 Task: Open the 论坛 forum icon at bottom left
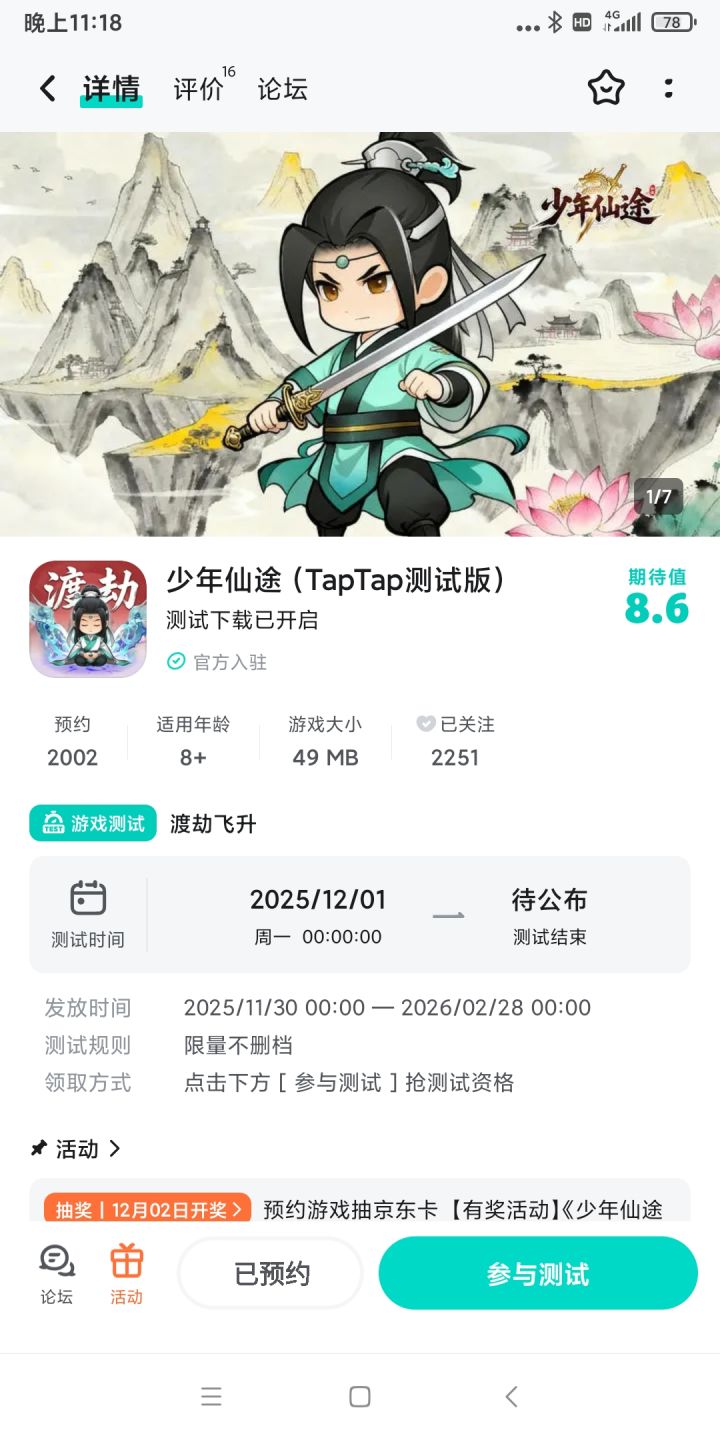(58, 1262)
